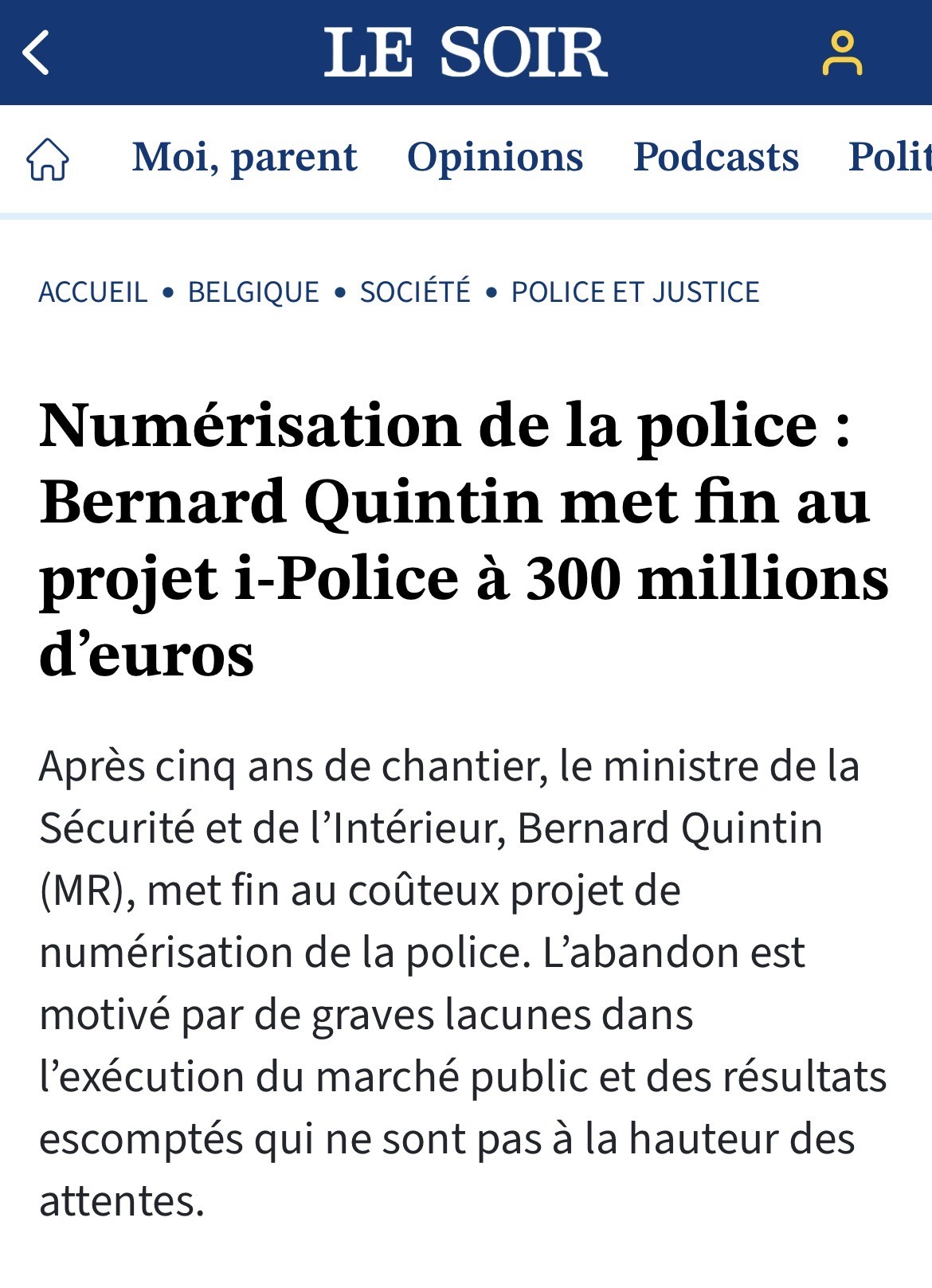The width and height of the screenshot is (932, 1288).
Task: Tap the Le Soir logo
Action: point(465,53)
